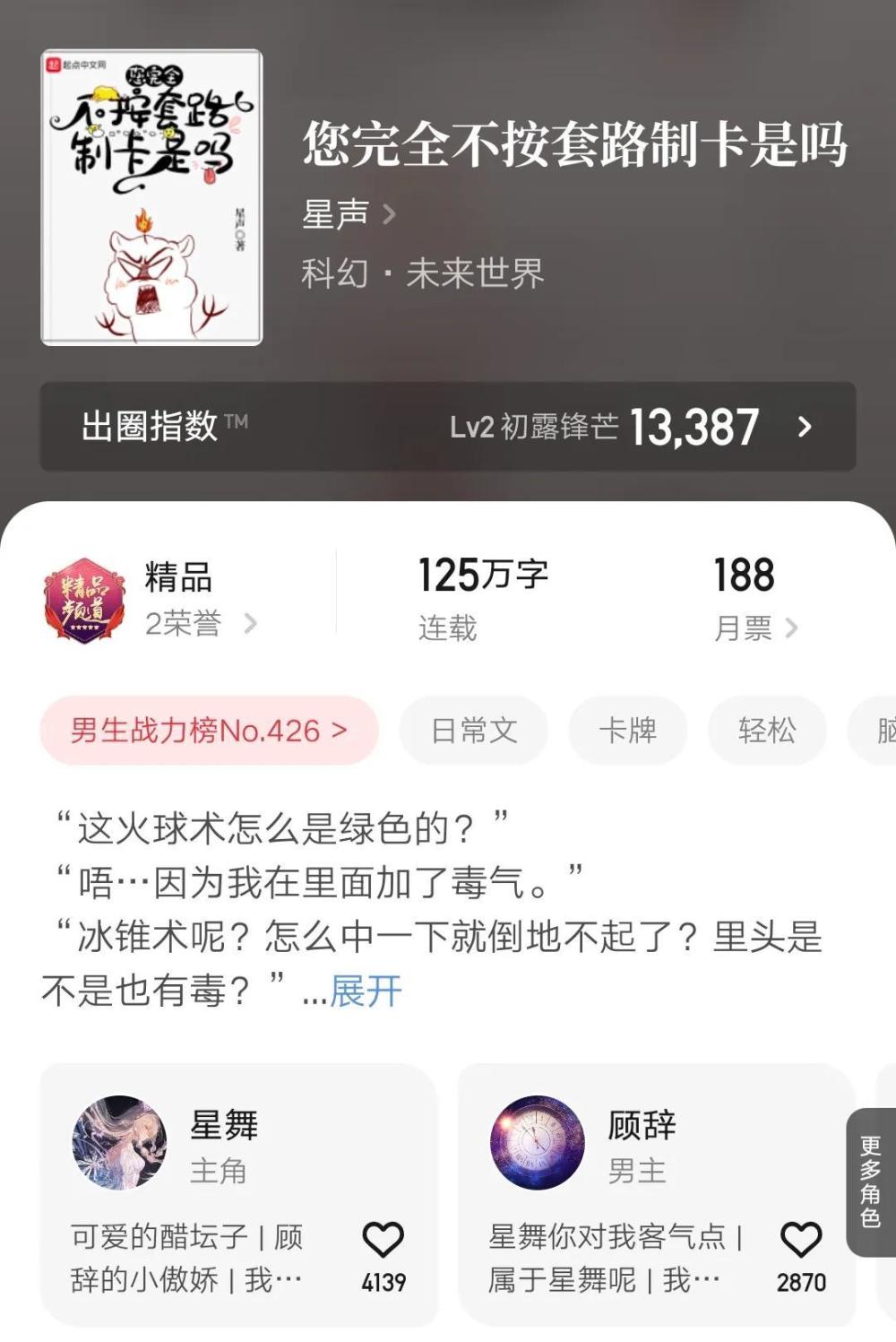The image size is (896, 1342).
Task: Select the 卡牌 tag chip
Action: 627,731
